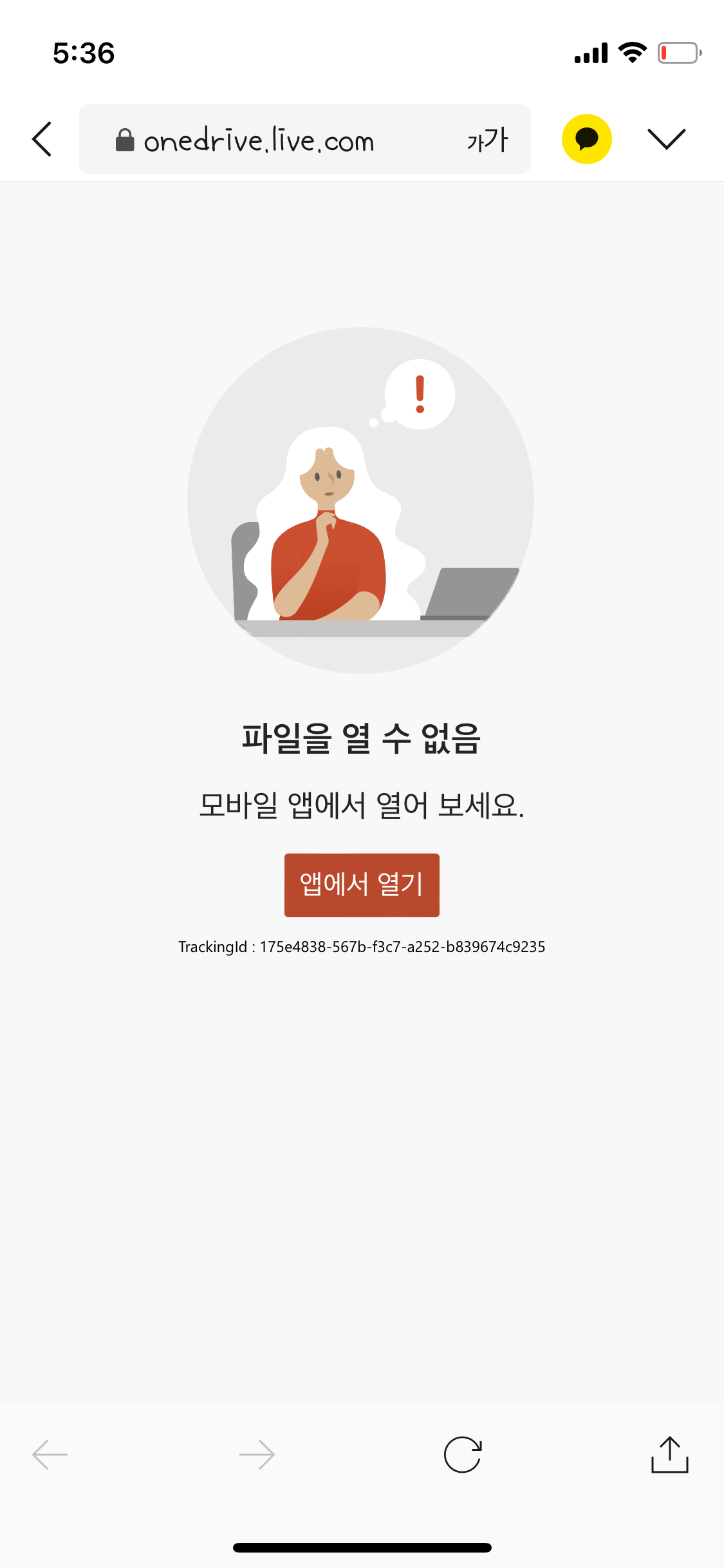This screenshot has width=724, height=1568.
Task: Navigate forward in bottom toolbar
Action: click(x=257, y=1455)
